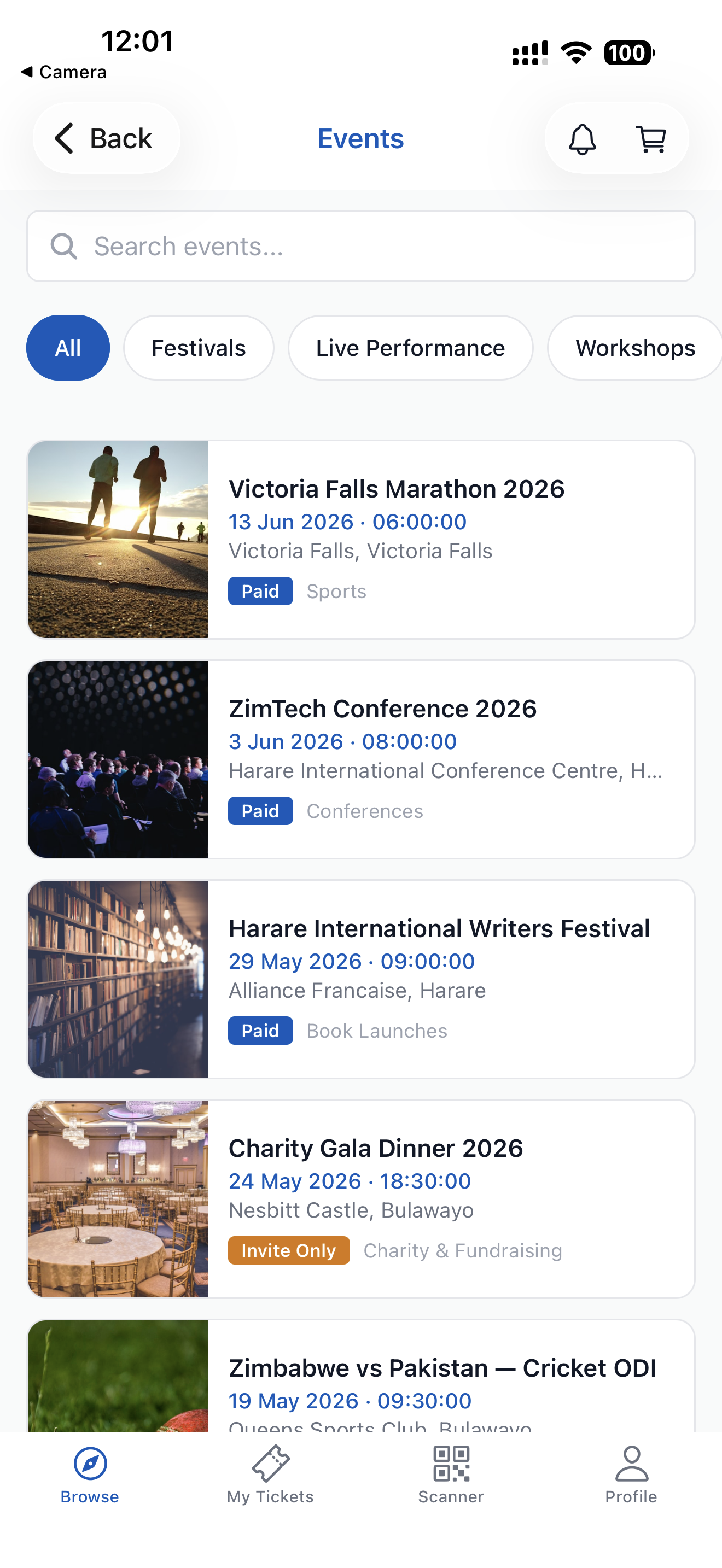Open the shopping cart

point(651,139)
